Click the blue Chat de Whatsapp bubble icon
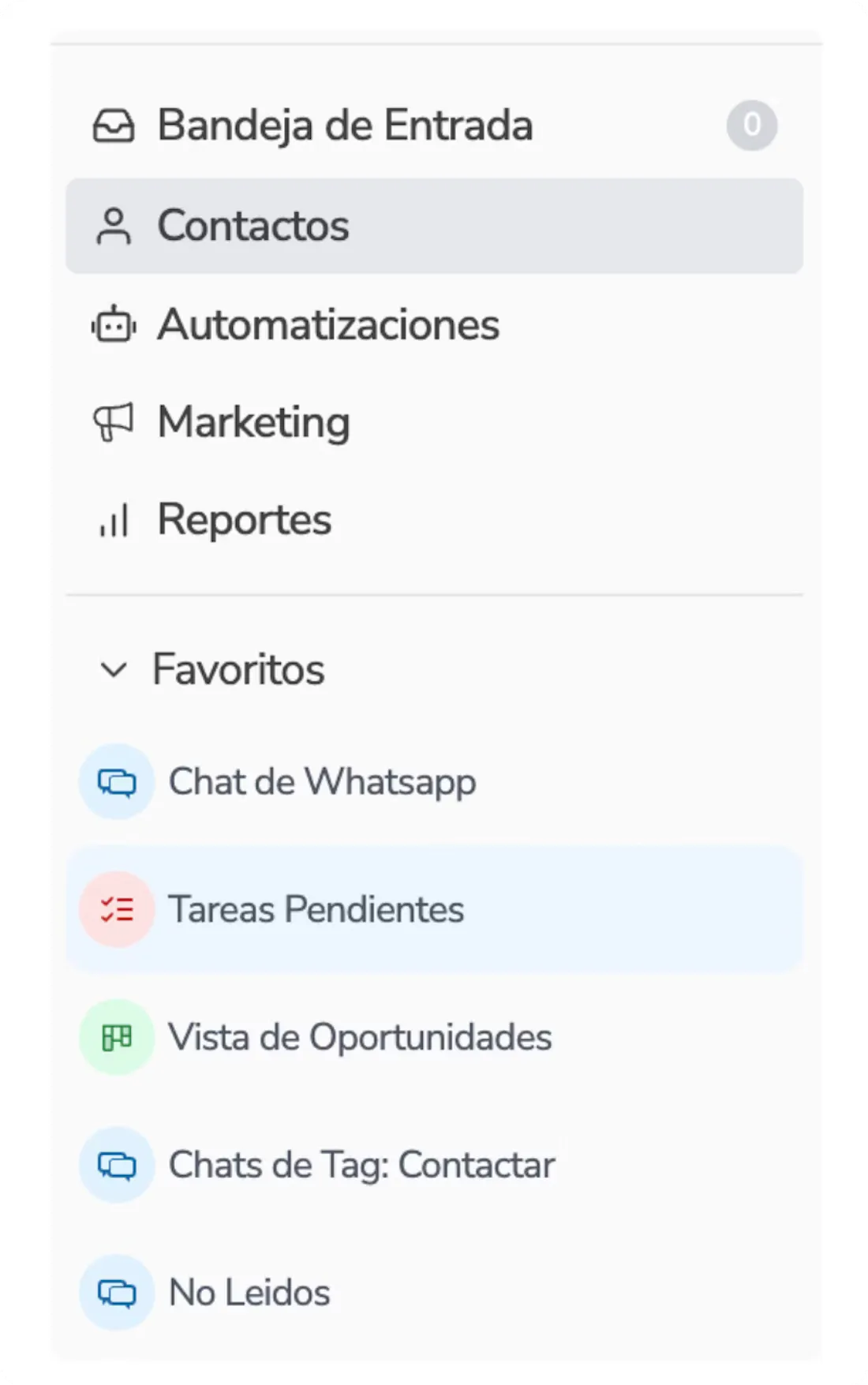Screen dimensions: 868x1385 [x=116, y=781]
